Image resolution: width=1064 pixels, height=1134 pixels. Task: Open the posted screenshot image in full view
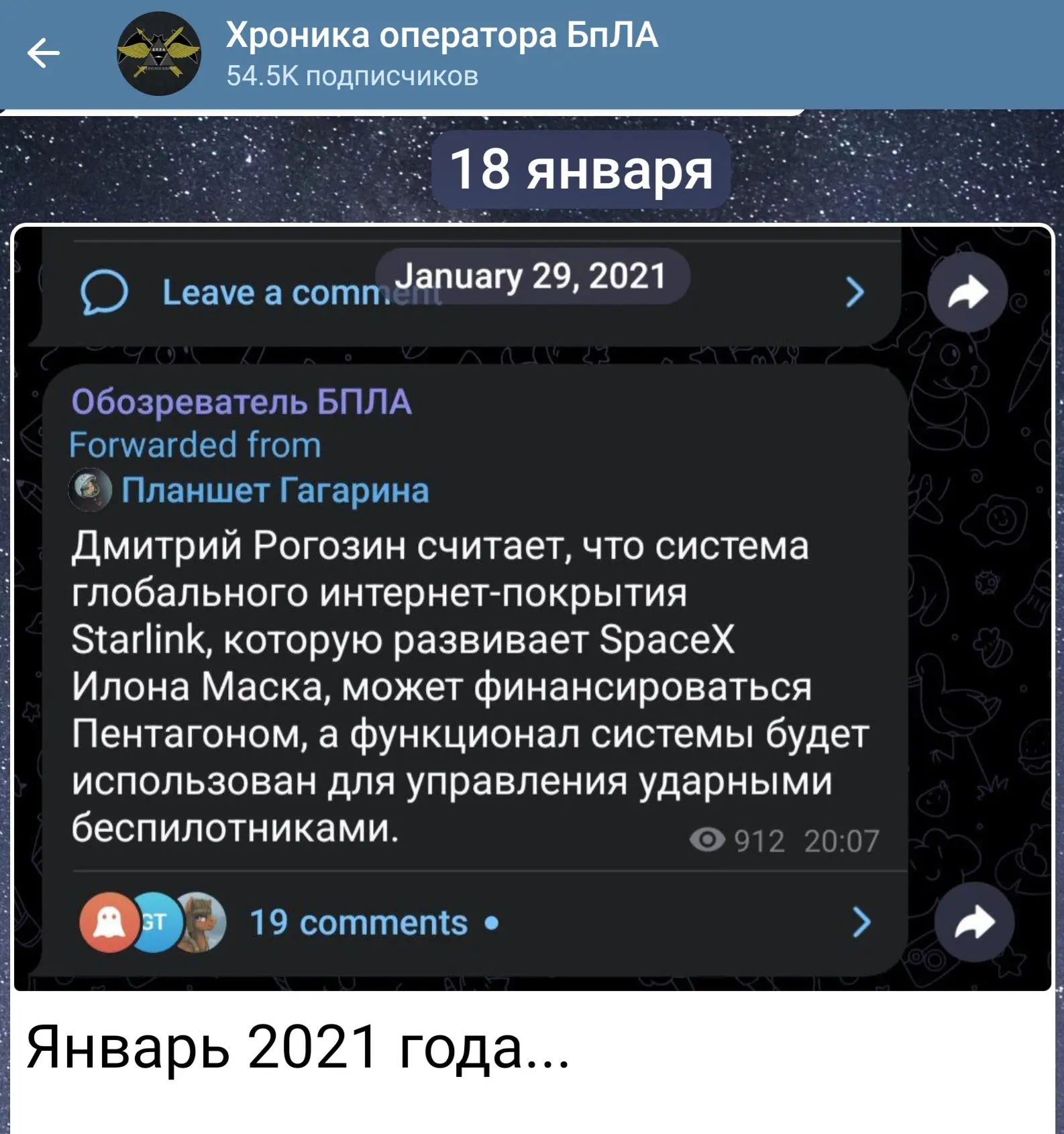point(532,608)
